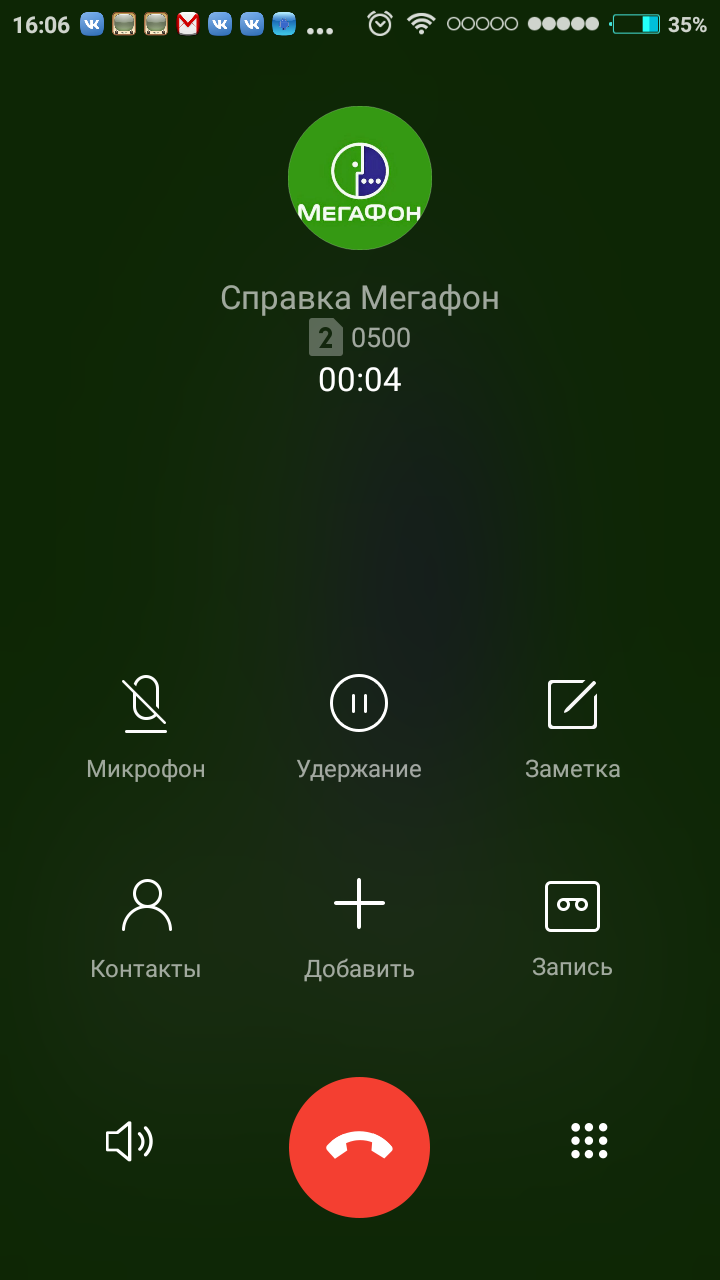End the call with the red button

pyautogui.click(x=359, y=1147)
